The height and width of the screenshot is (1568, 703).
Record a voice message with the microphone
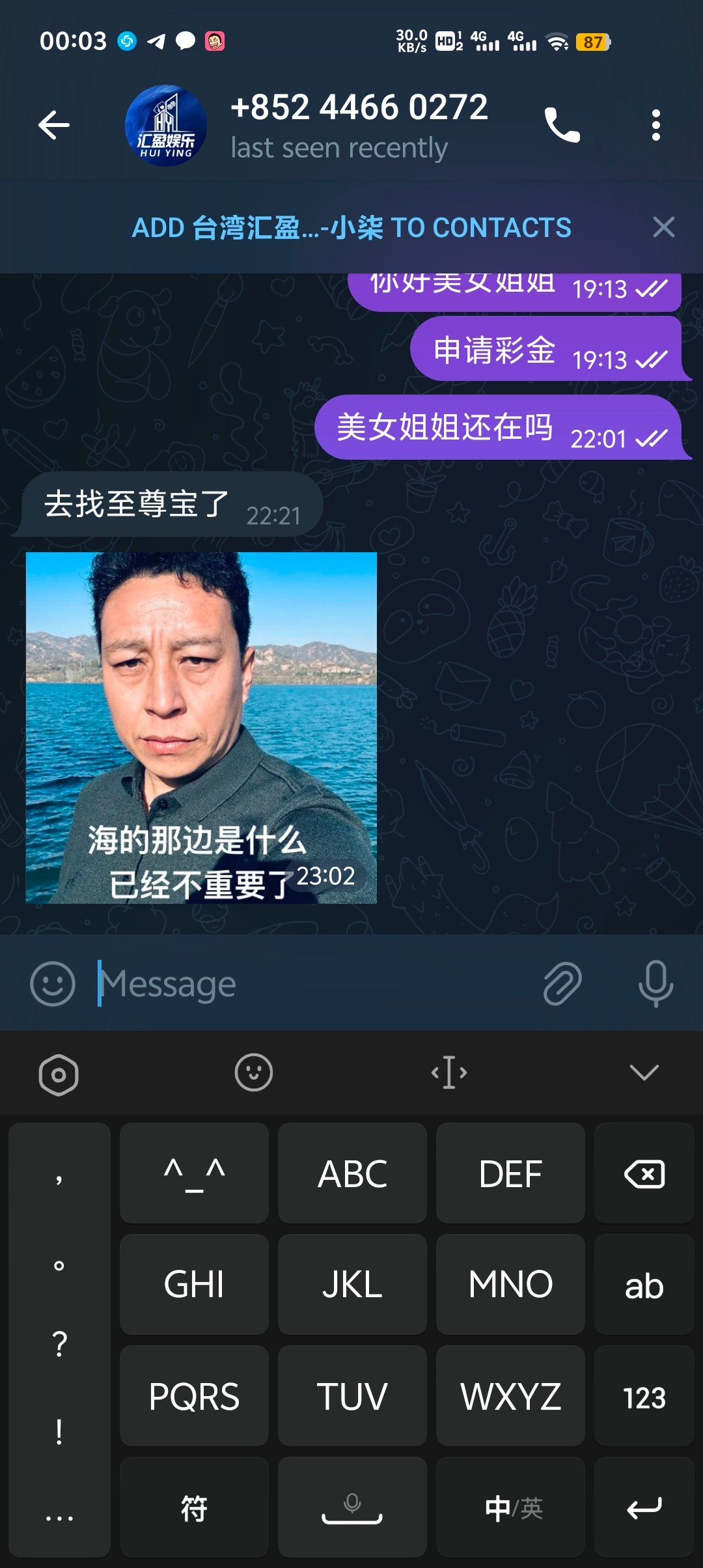pyautogui.click(x=655, y=983)
